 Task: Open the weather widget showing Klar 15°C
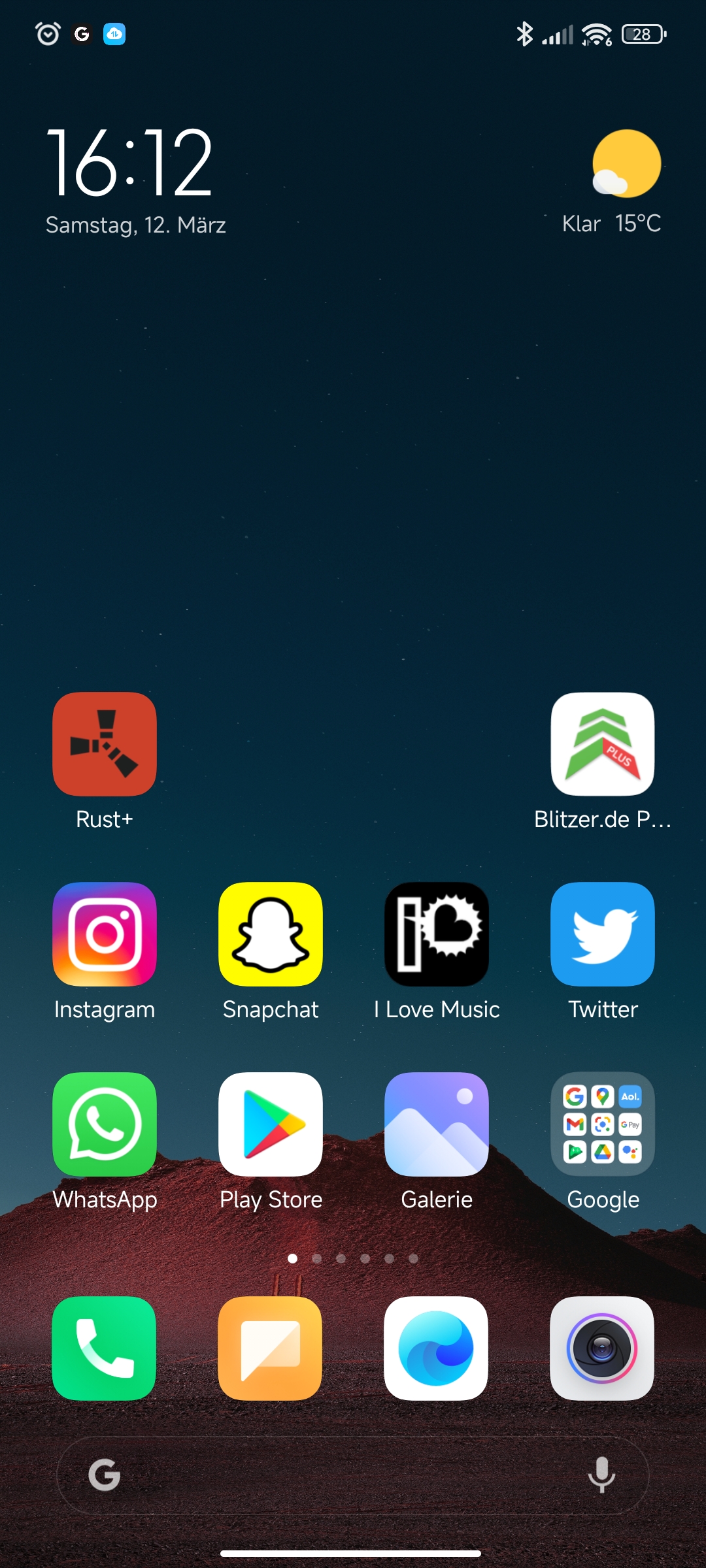click(x=612, y=183)
